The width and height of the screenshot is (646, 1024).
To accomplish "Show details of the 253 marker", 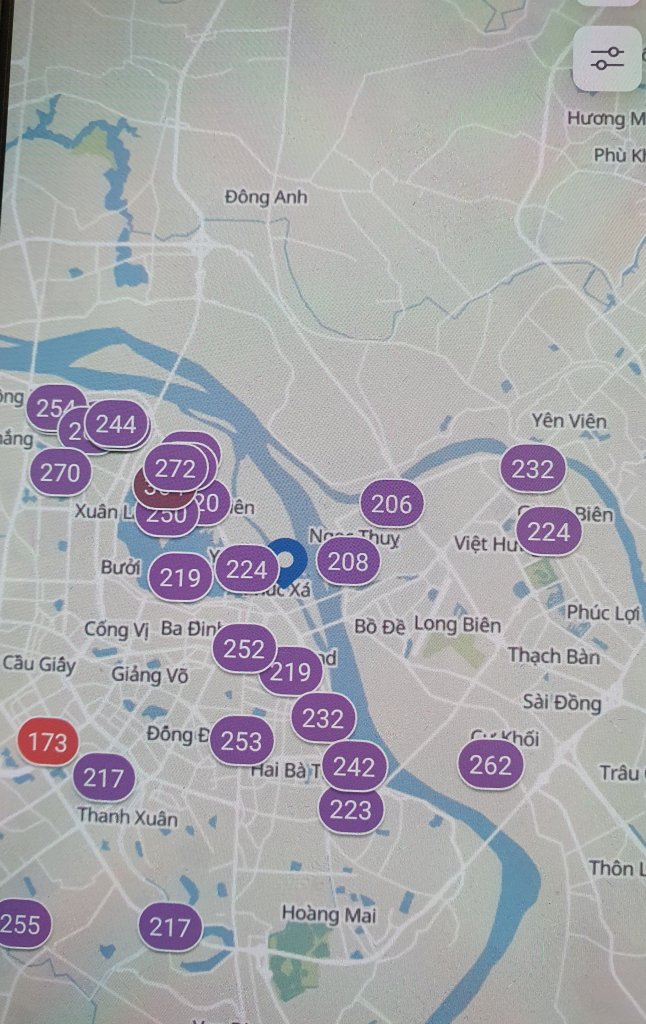I will coord(241,741).
